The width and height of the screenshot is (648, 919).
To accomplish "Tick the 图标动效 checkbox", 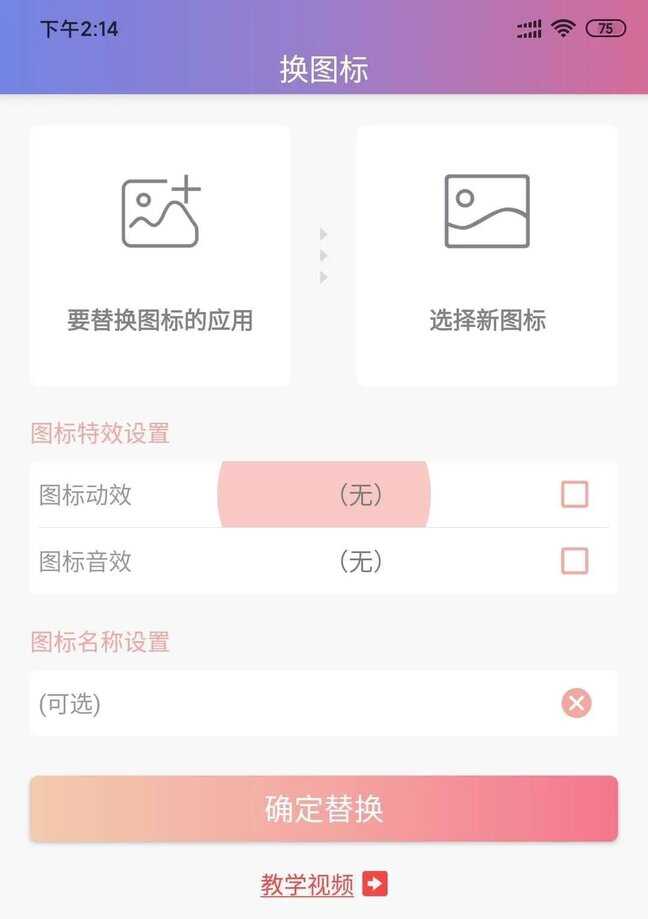I will point(574,495).
